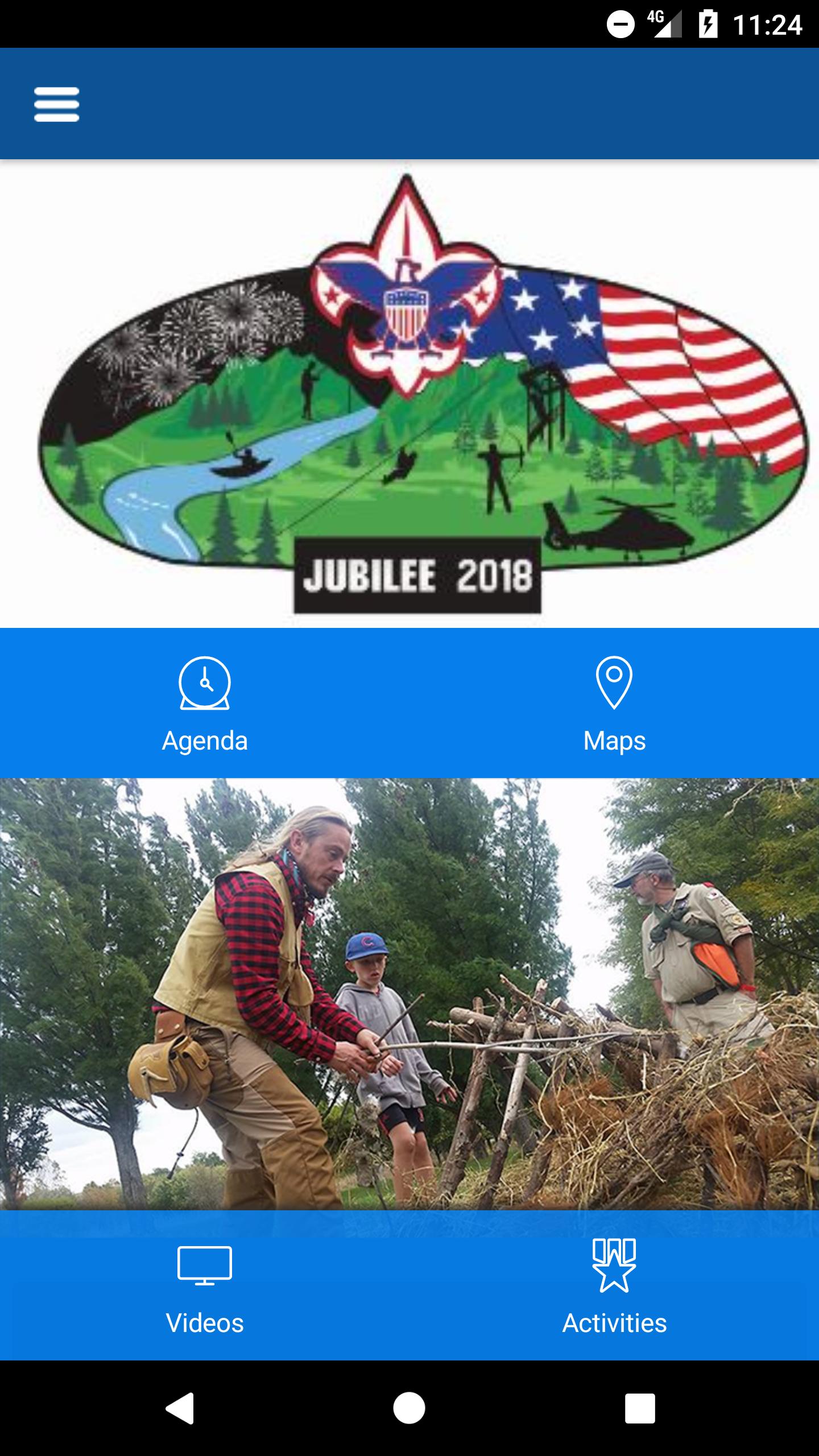Open the Maps section
This screenshot has width=819, height=1456.
(614, 704)
